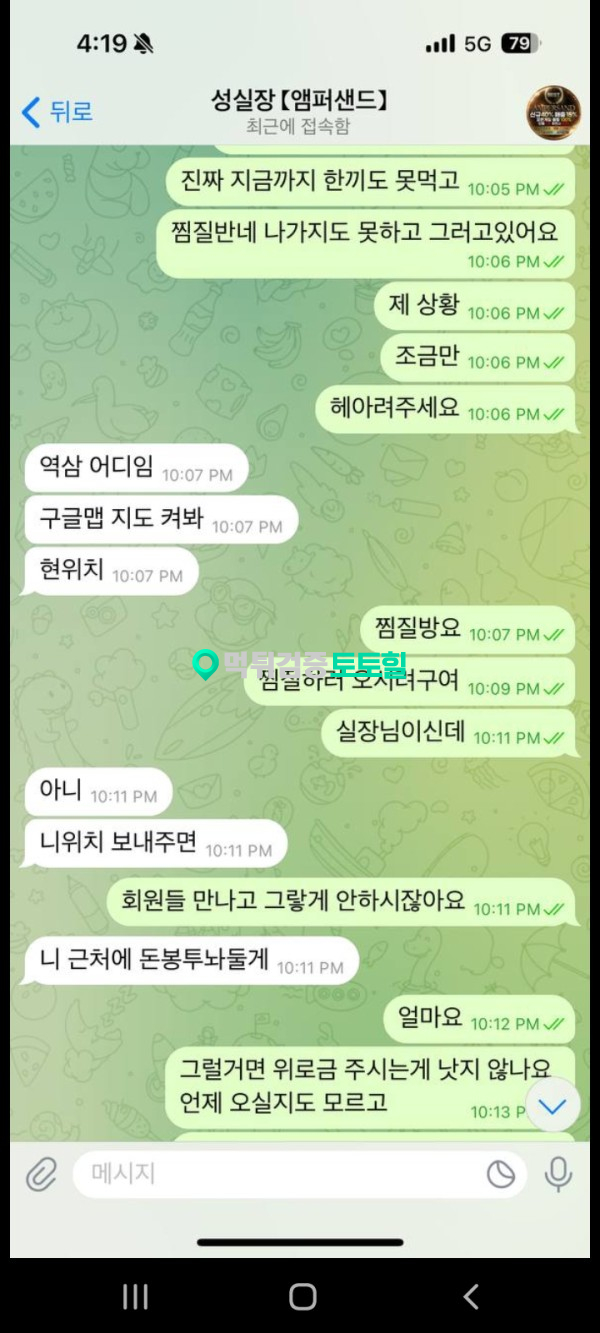Screen dimensions: 600x1333
Task: Jump to the latest messages with the down arrow
Action: [552, 1106]
